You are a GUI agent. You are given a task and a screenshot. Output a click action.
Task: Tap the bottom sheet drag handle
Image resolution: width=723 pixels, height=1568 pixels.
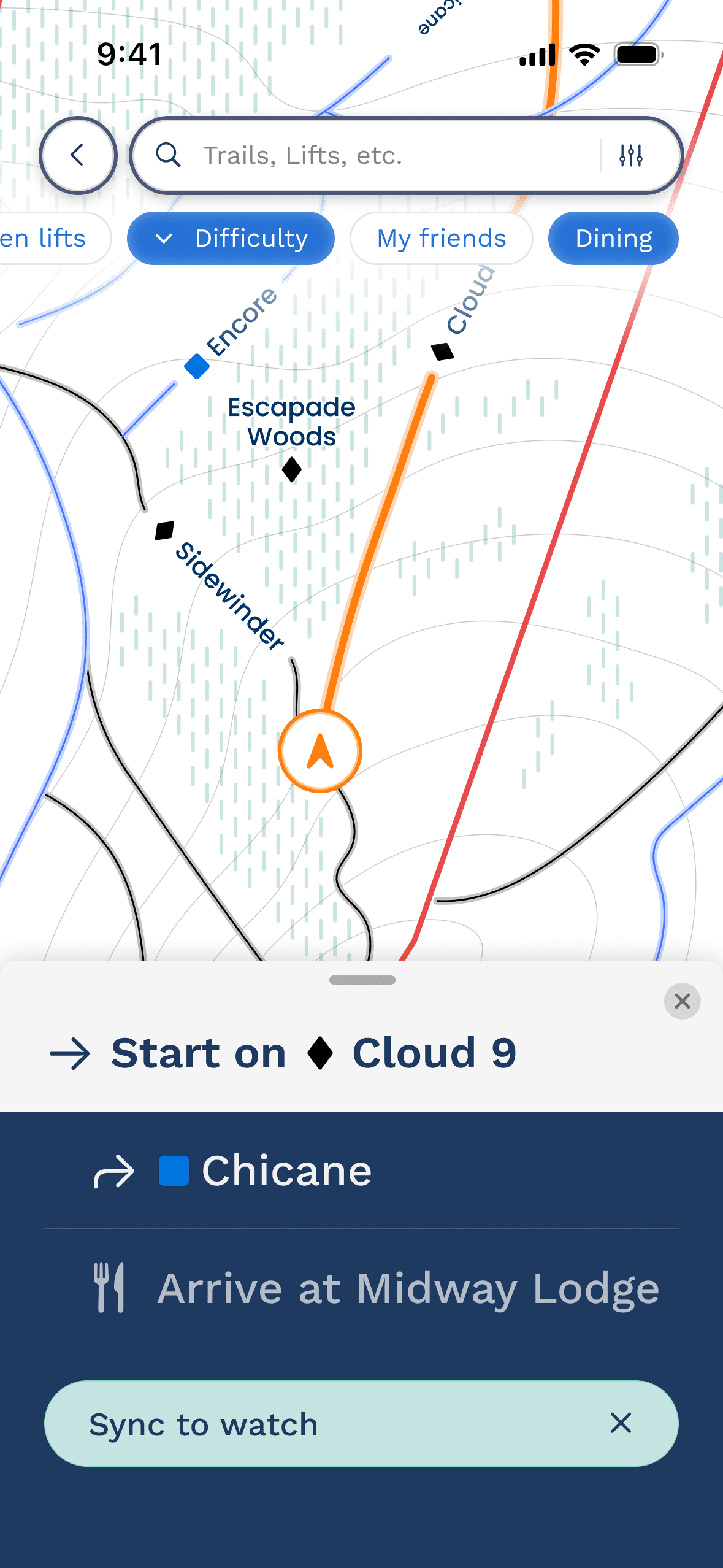pyautogui.click(x=362, y=980)
